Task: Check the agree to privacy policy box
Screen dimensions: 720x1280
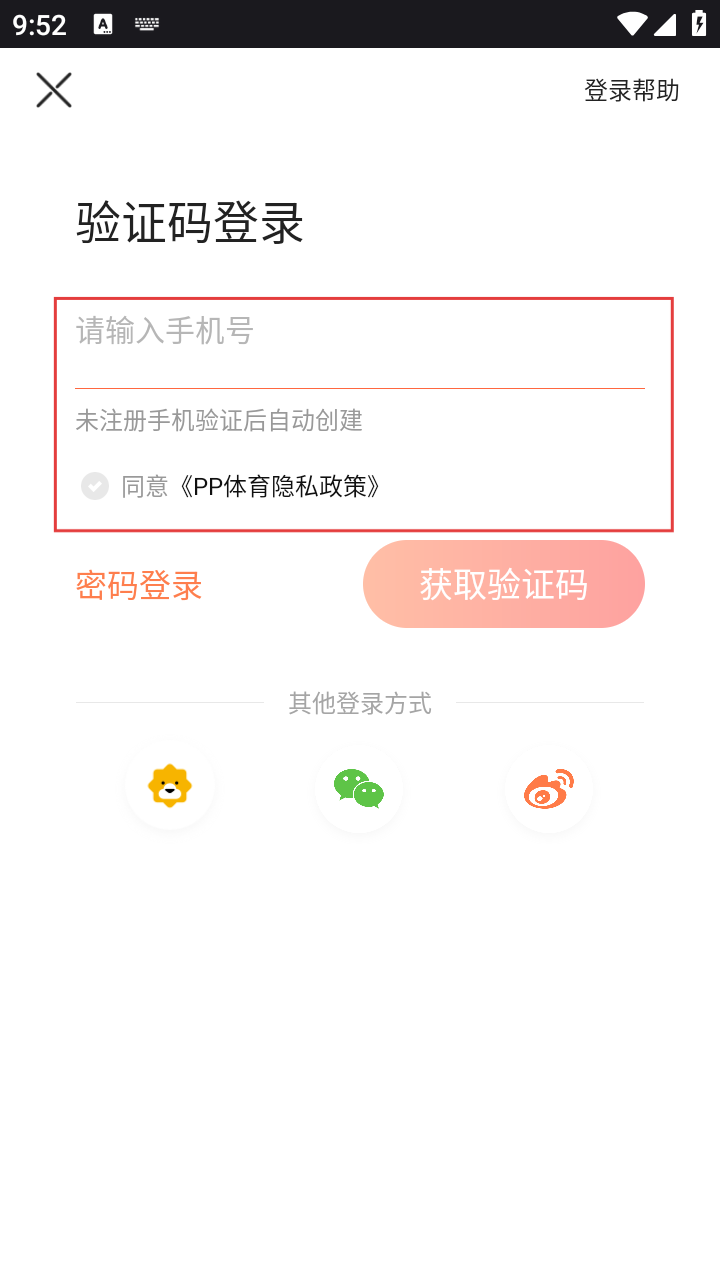Action: click(95, 487)
